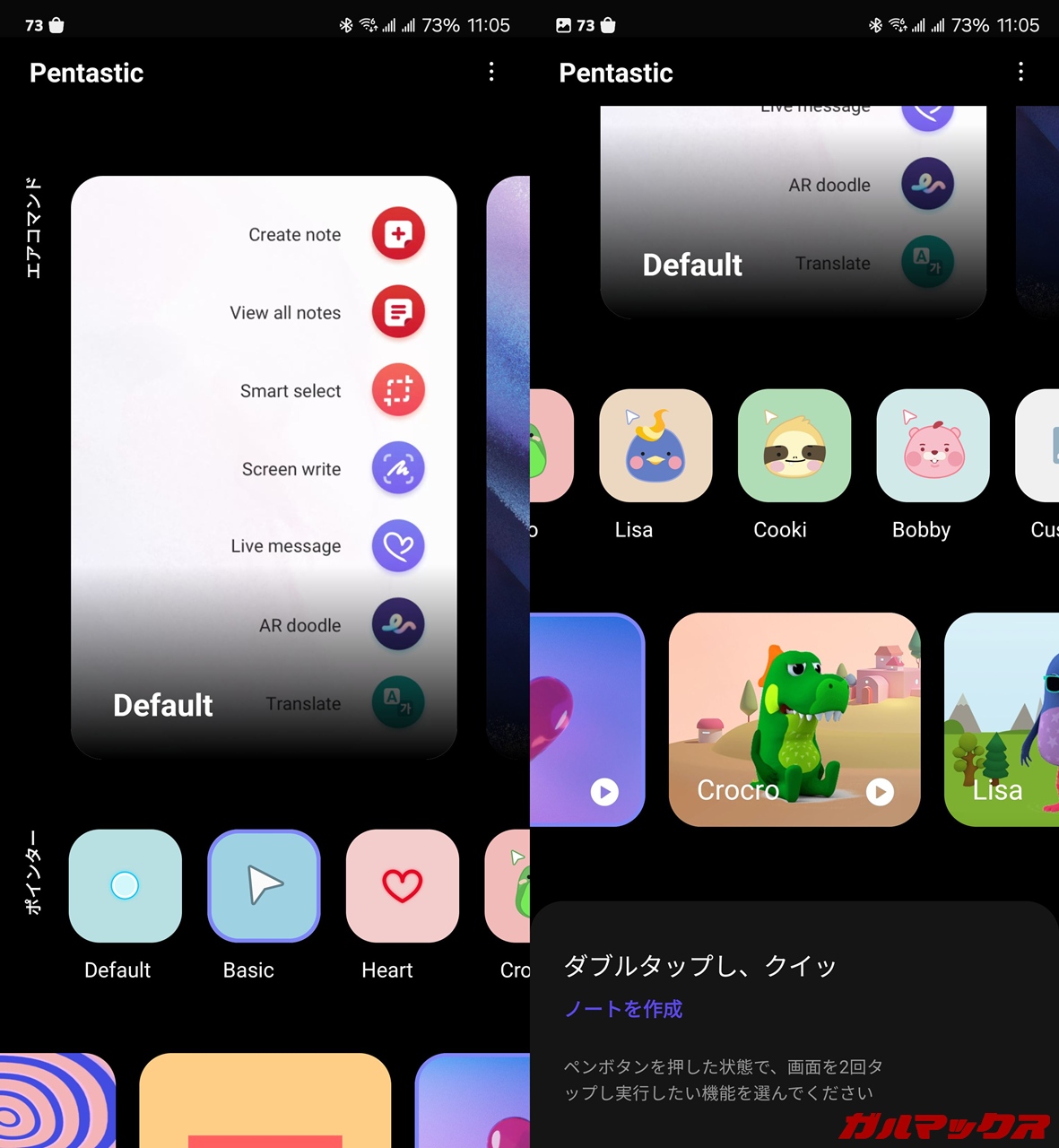Open the orange card with the red bar
The height and width of the screenshot is (1148, 1059).
point(265,1101)
